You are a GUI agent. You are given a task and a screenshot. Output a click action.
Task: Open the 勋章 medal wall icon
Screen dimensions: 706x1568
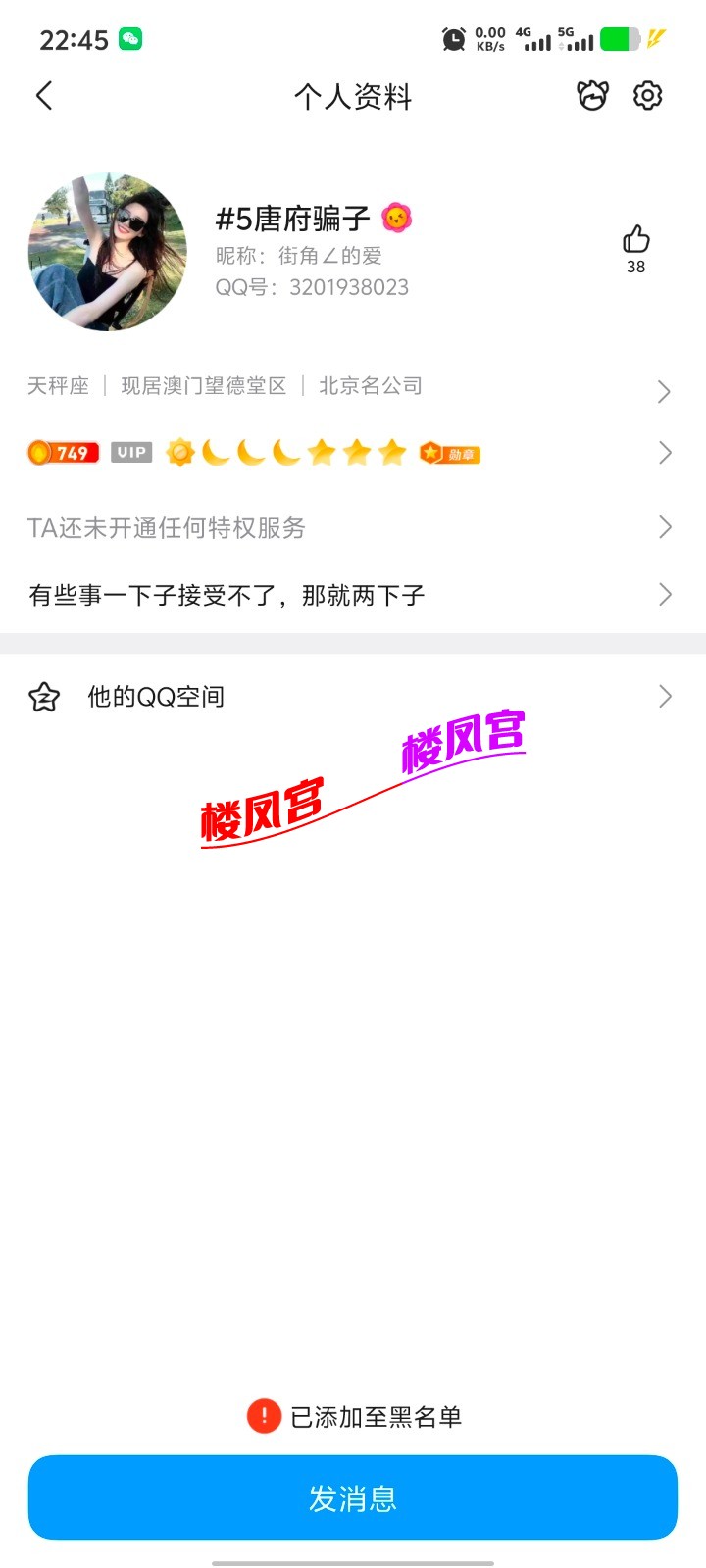point(452,452)
